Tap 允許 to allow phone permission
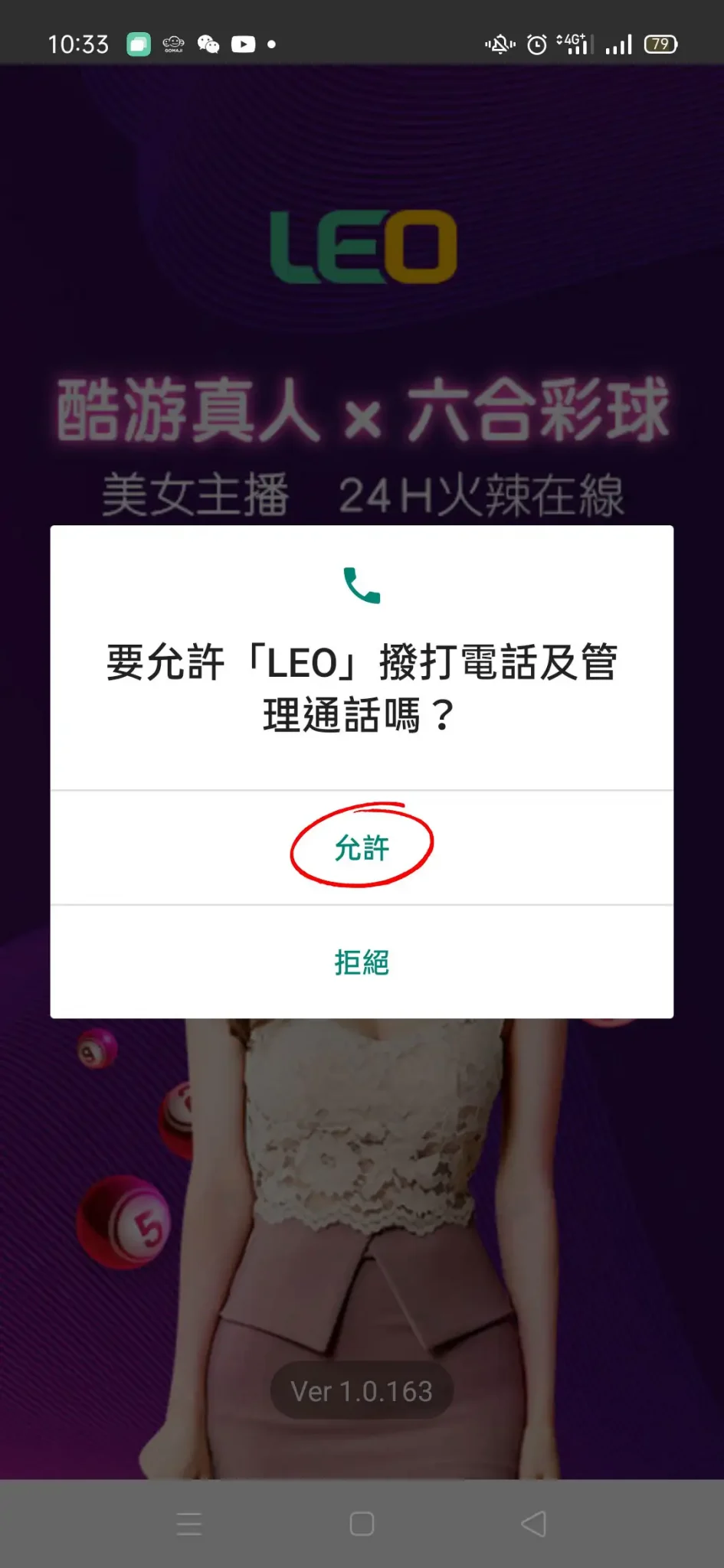Screen dimensions: 724x1568 coord(362,848)
